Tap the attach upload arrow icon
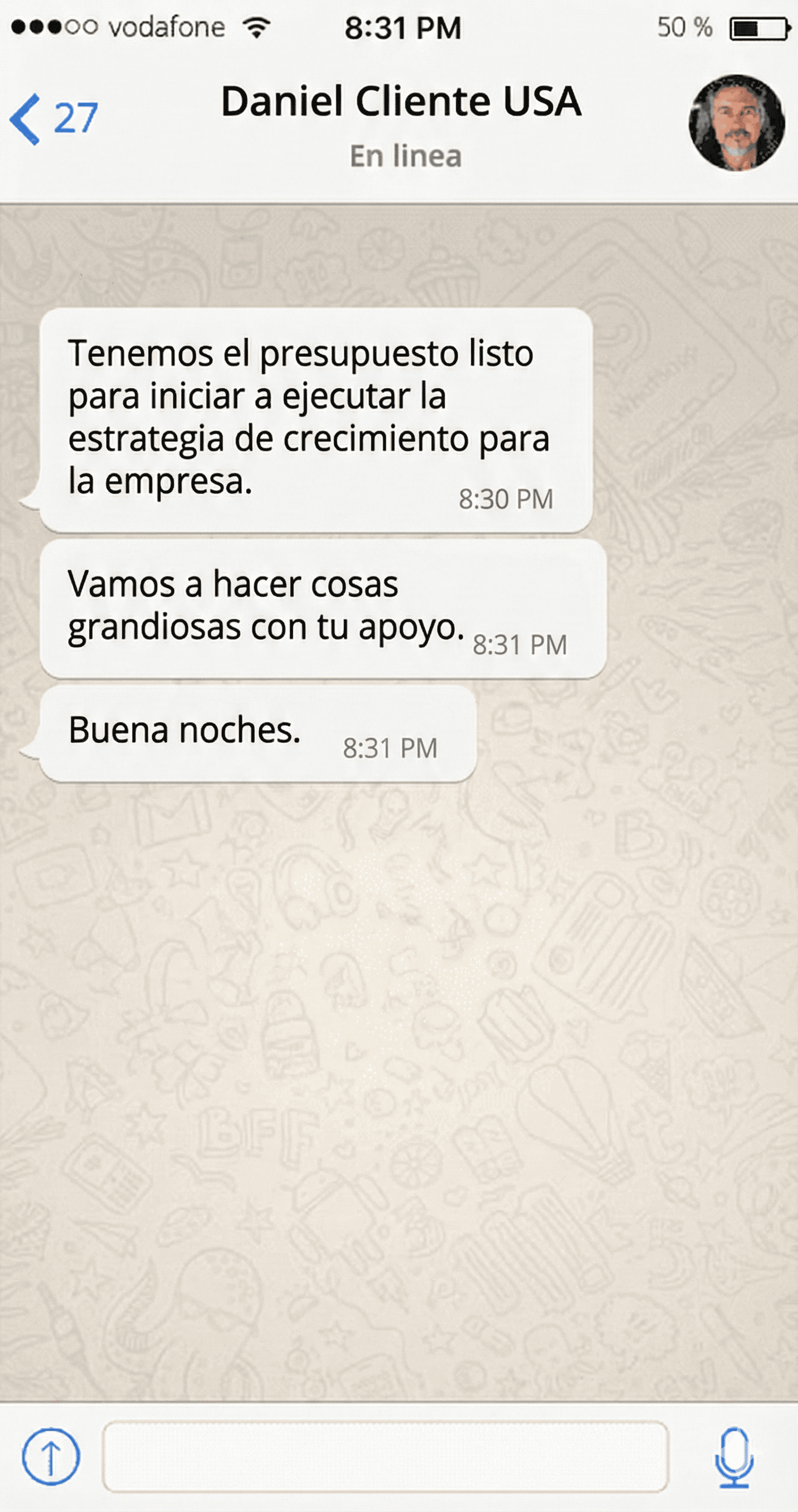 tap(51, 1456)
